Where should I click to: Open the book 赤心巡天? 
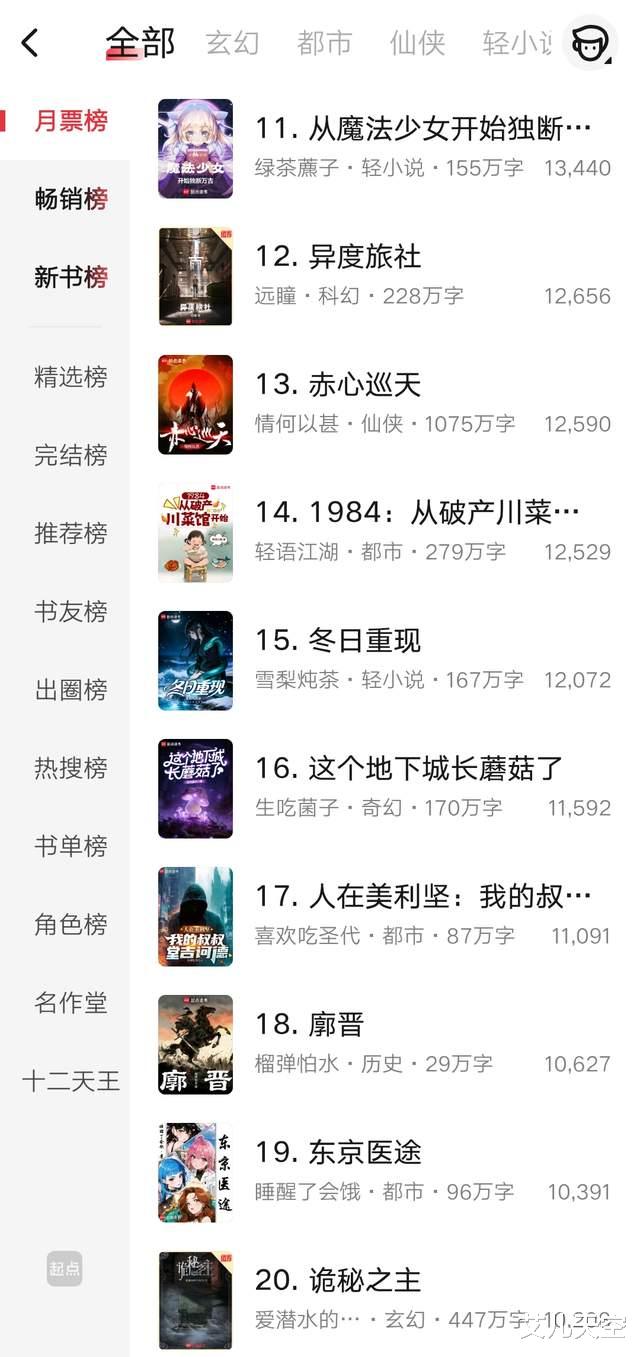pyautogui.click(x=365, y=385)
